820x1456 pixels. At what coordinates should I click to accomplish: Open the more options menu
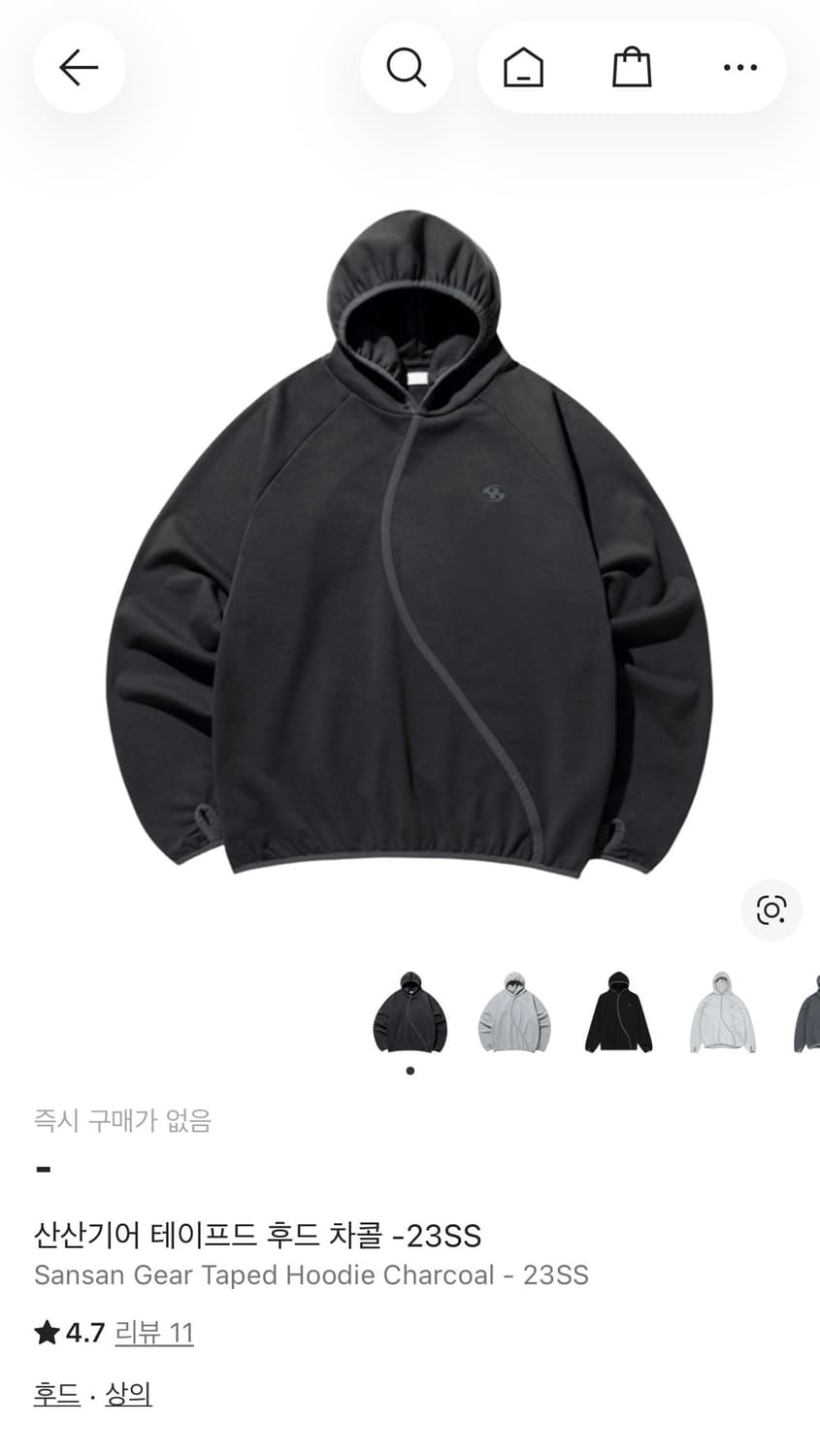pyautogui.click(x=740, y=67)
